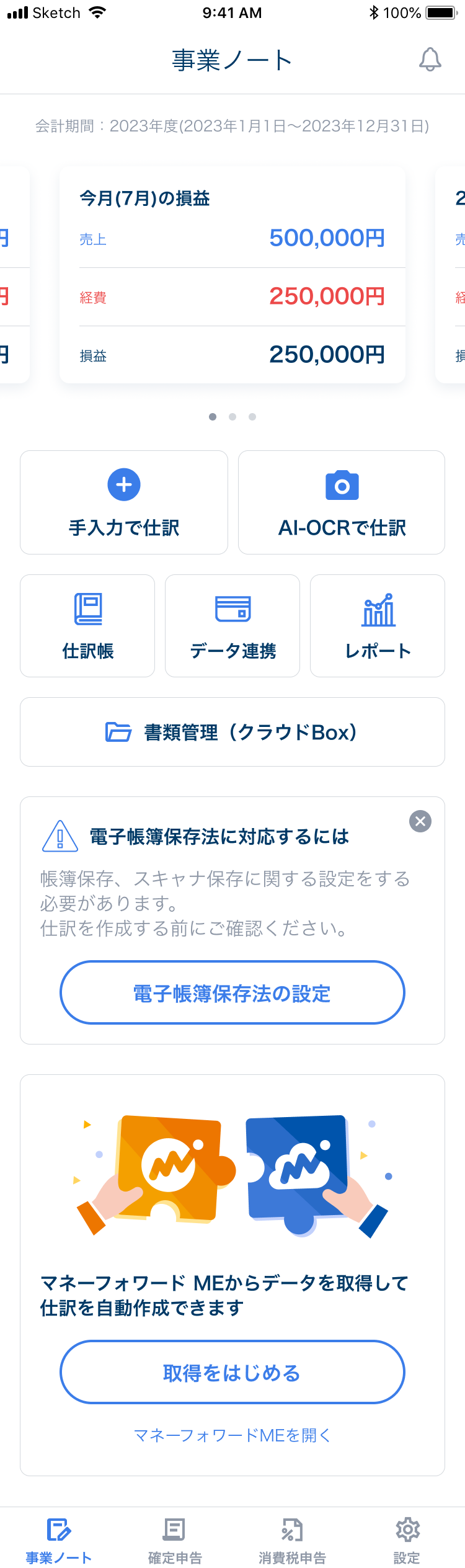Start AI-OCRで仕訳 with the camera
Viewport: 465px width, 1568px height.
tap(342, 502)
